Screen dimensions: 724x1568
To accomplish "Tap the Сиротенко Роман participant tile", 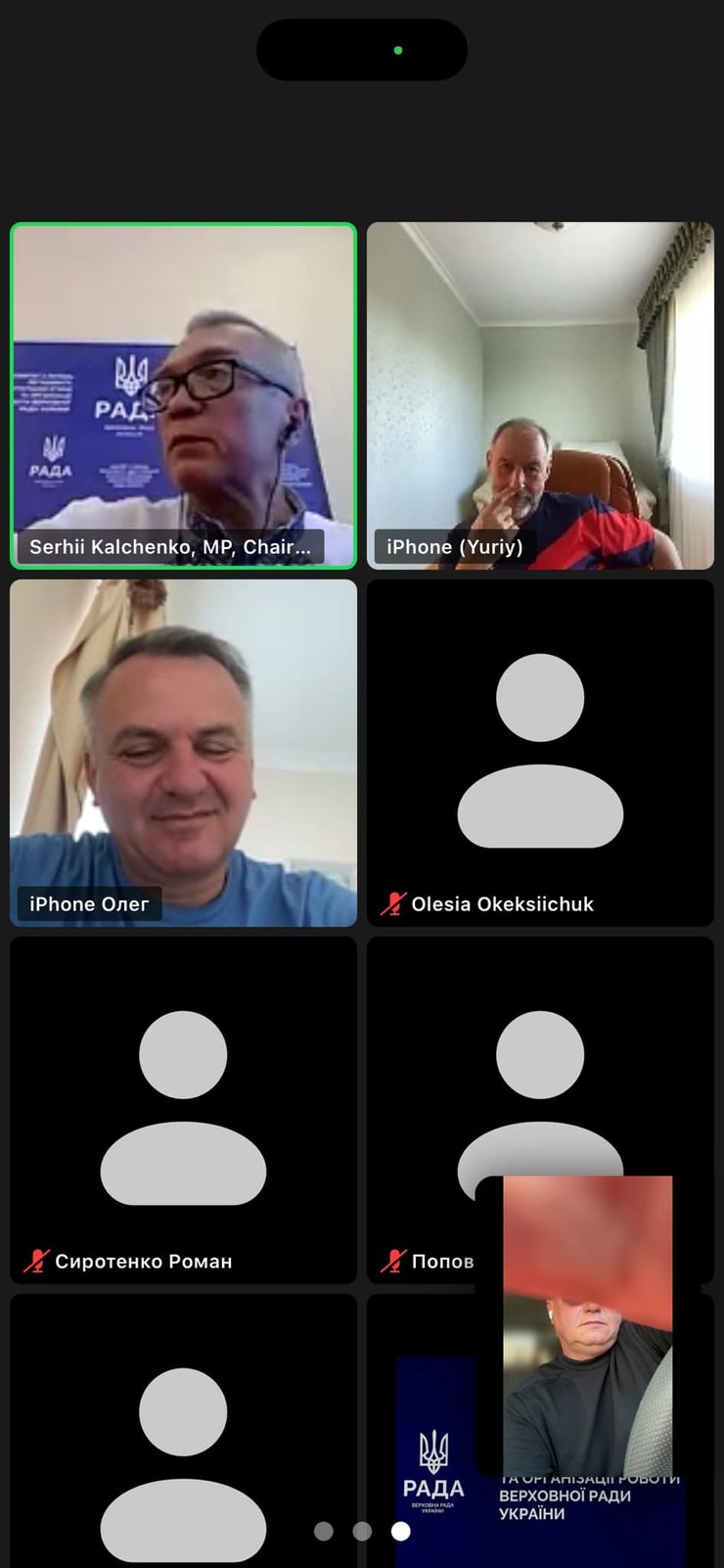I will (183, 1110).
